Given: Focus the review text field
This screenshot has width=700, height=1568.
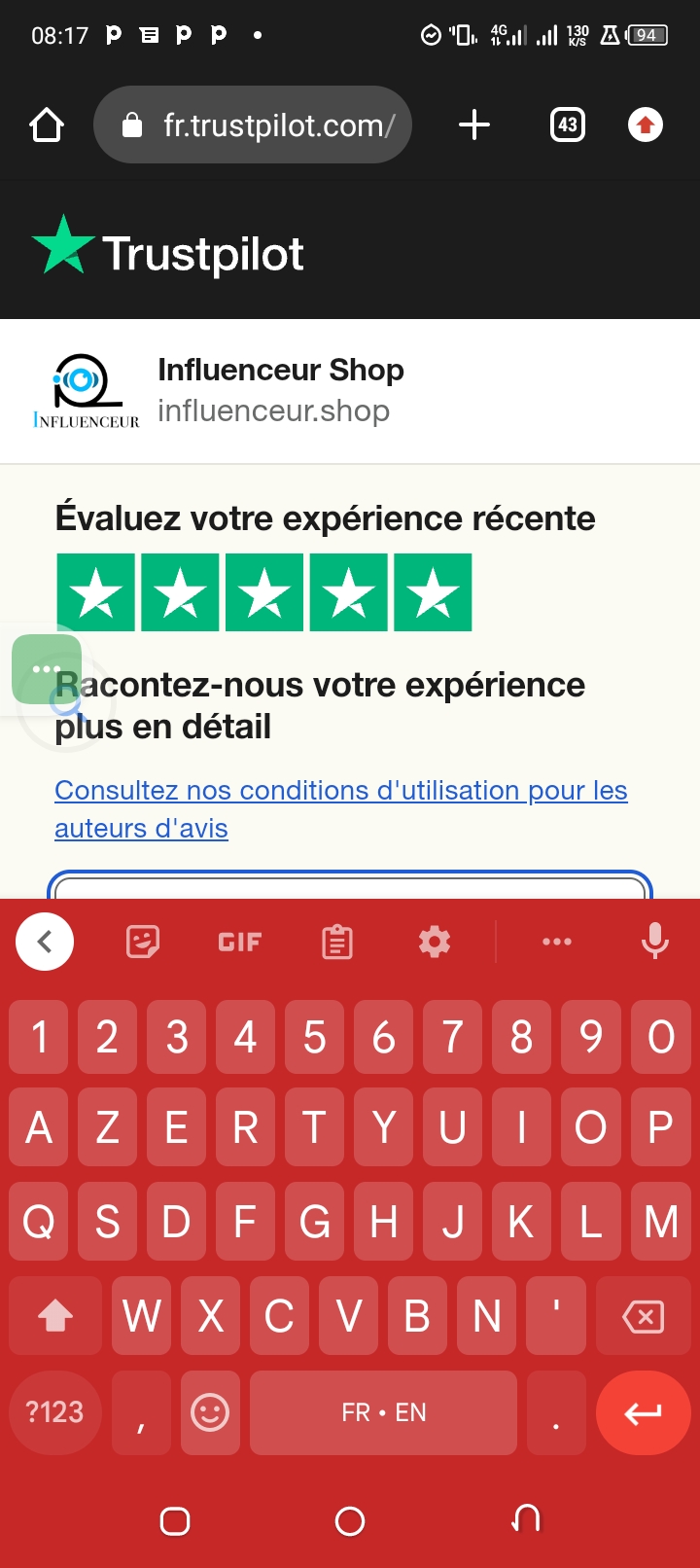Looking at the screenshot, I should (x=350, y=887).
